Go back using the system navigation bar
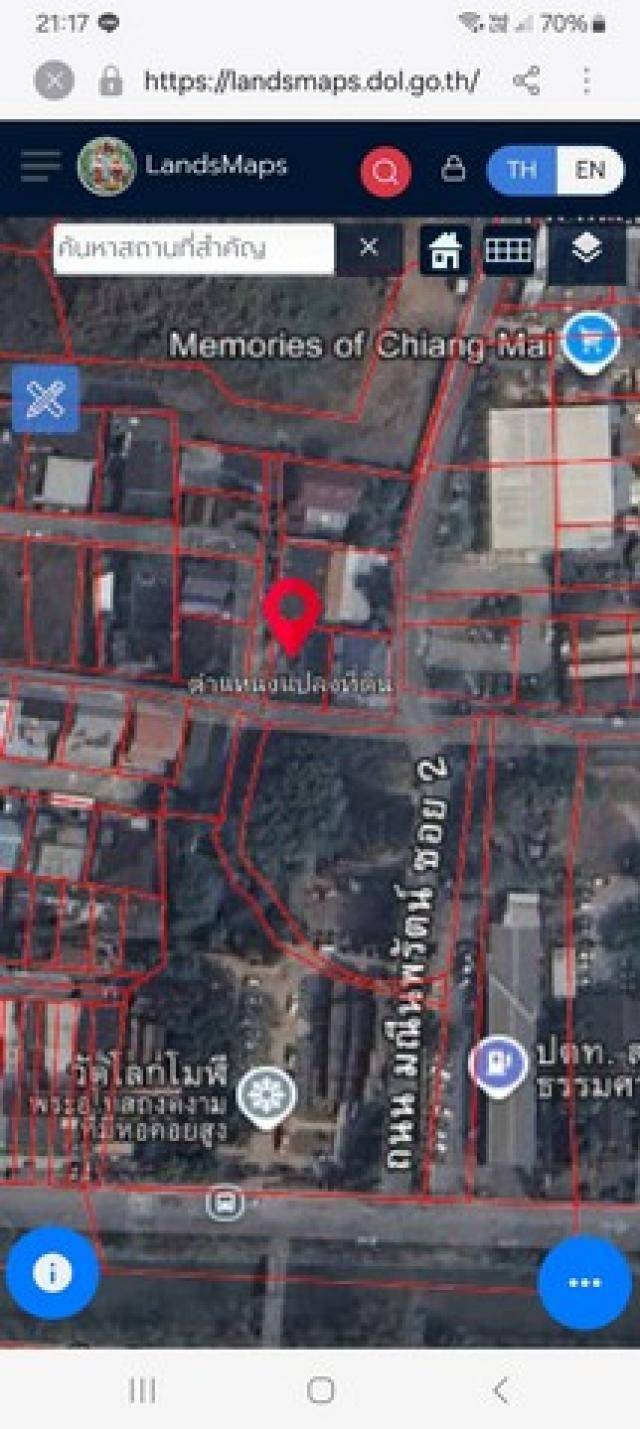Screen dimensions: 640x1429 500,1390
